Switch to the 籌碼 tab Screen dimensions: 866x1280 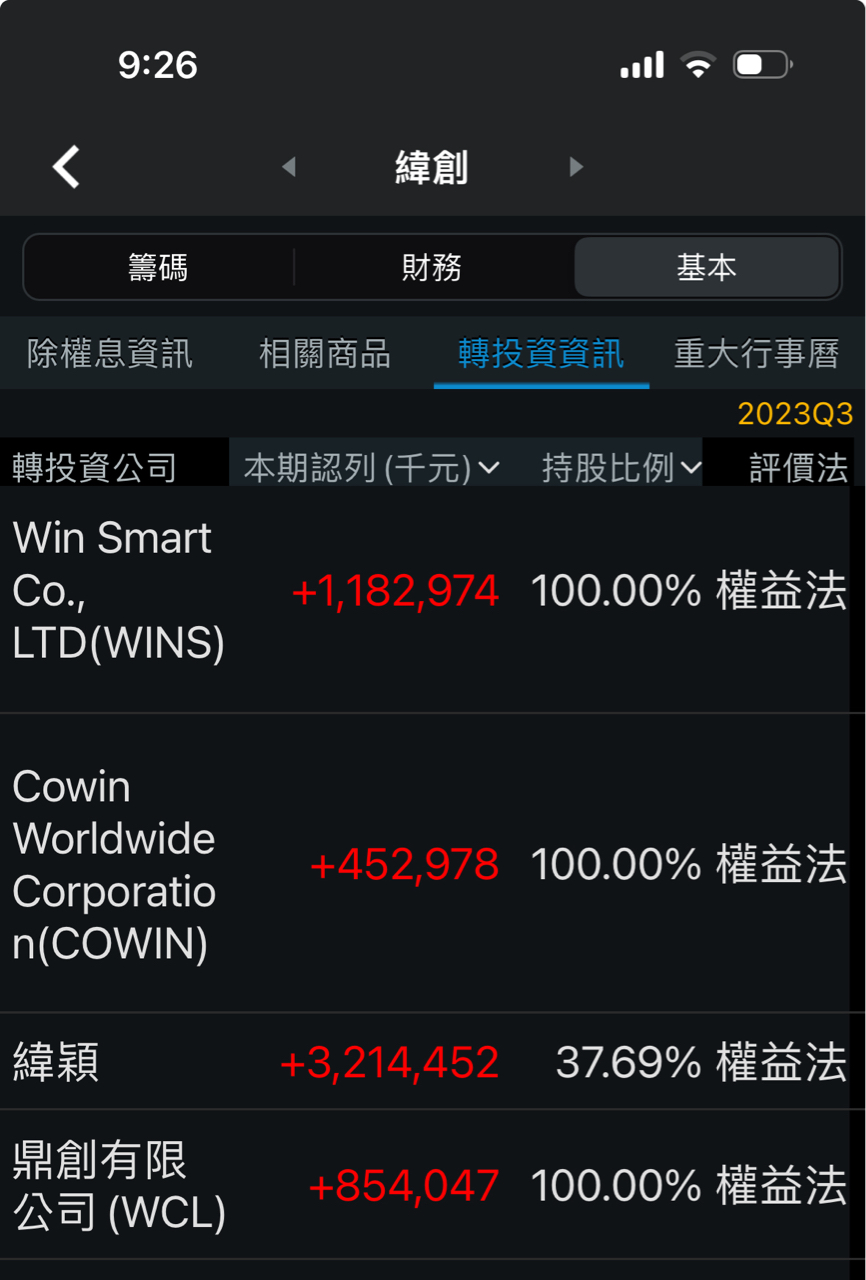pyautogui.click(x=159, y=267)
